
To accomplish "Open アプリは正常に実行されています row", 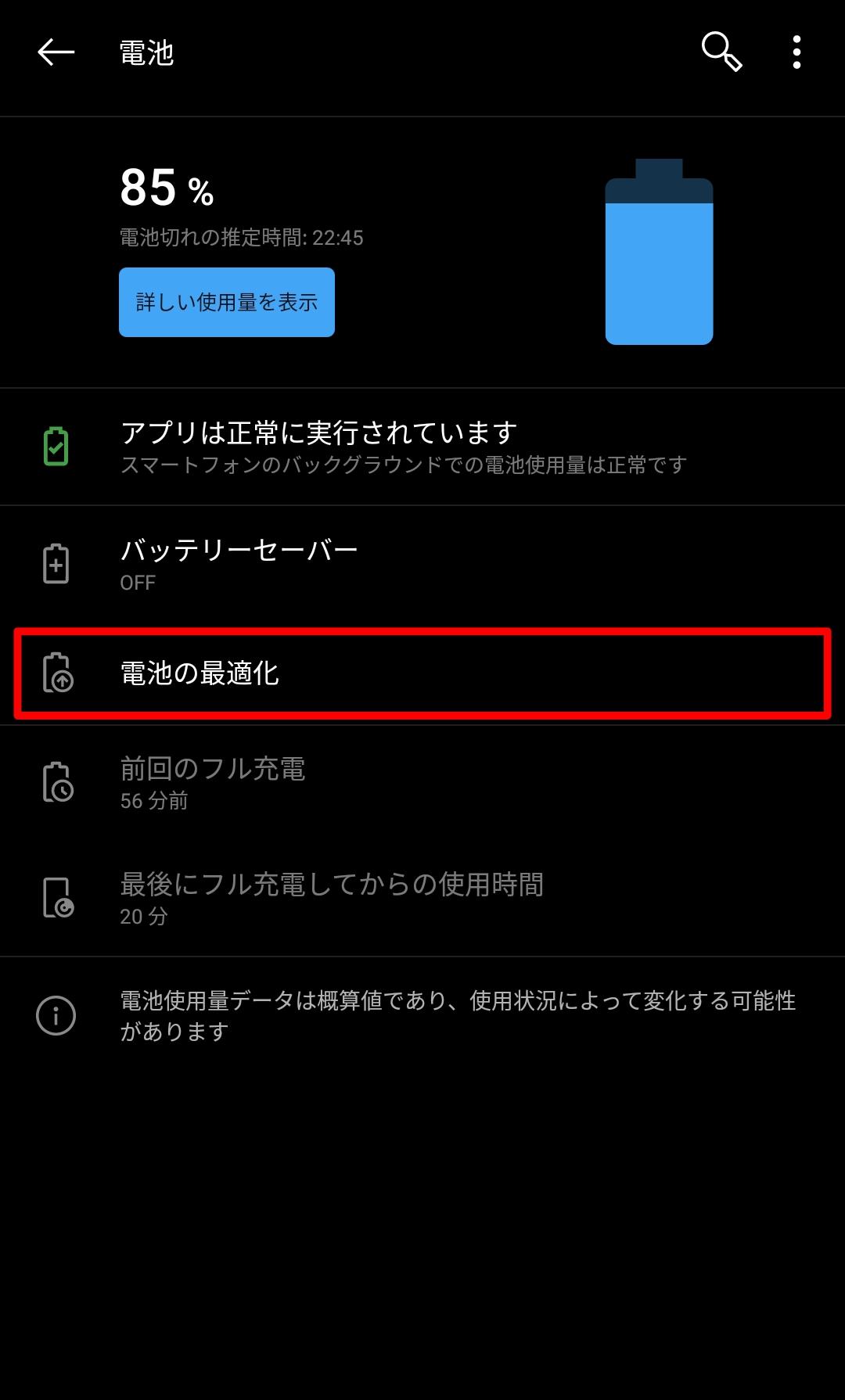I will click(422, 447).
